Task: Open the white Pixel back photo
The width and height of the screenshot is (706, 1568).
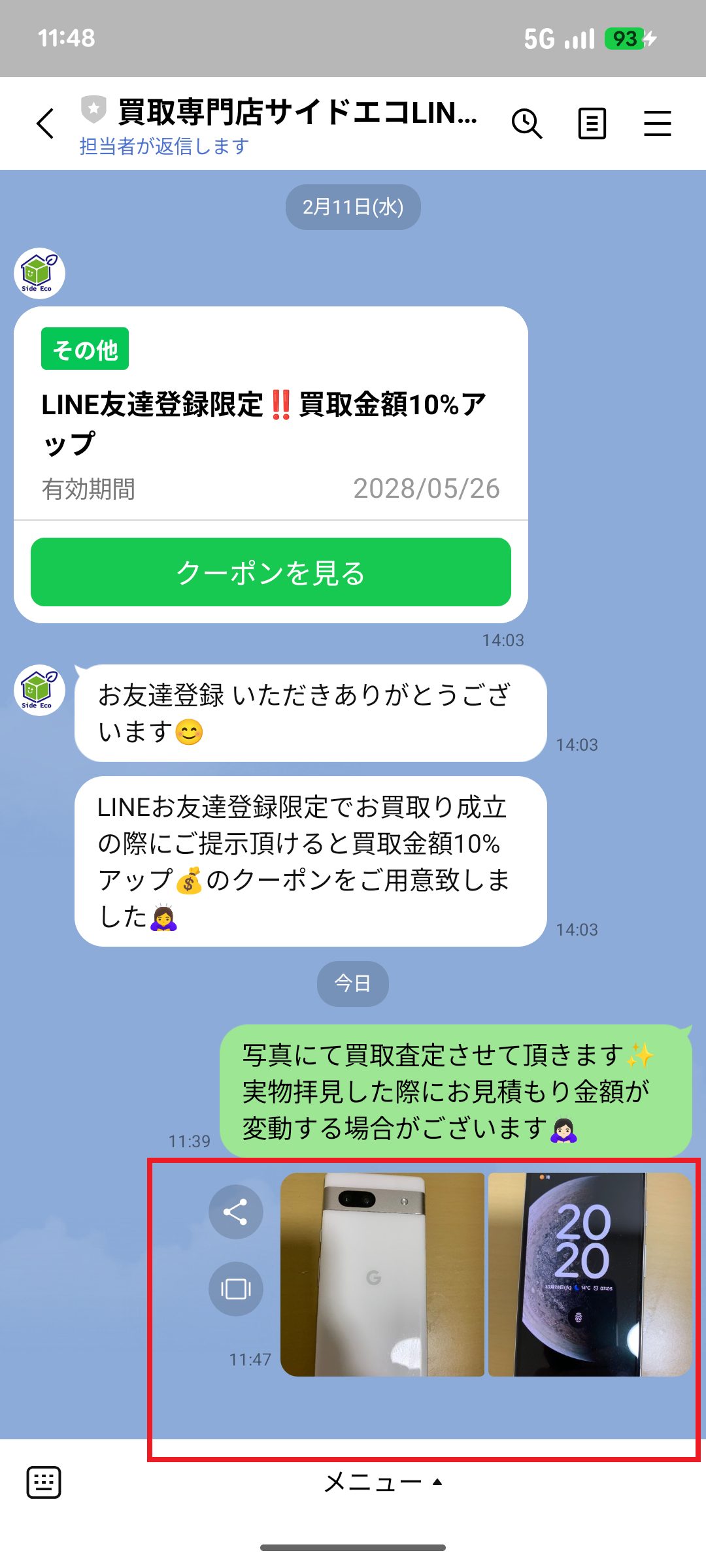Action: point(382,1274)
